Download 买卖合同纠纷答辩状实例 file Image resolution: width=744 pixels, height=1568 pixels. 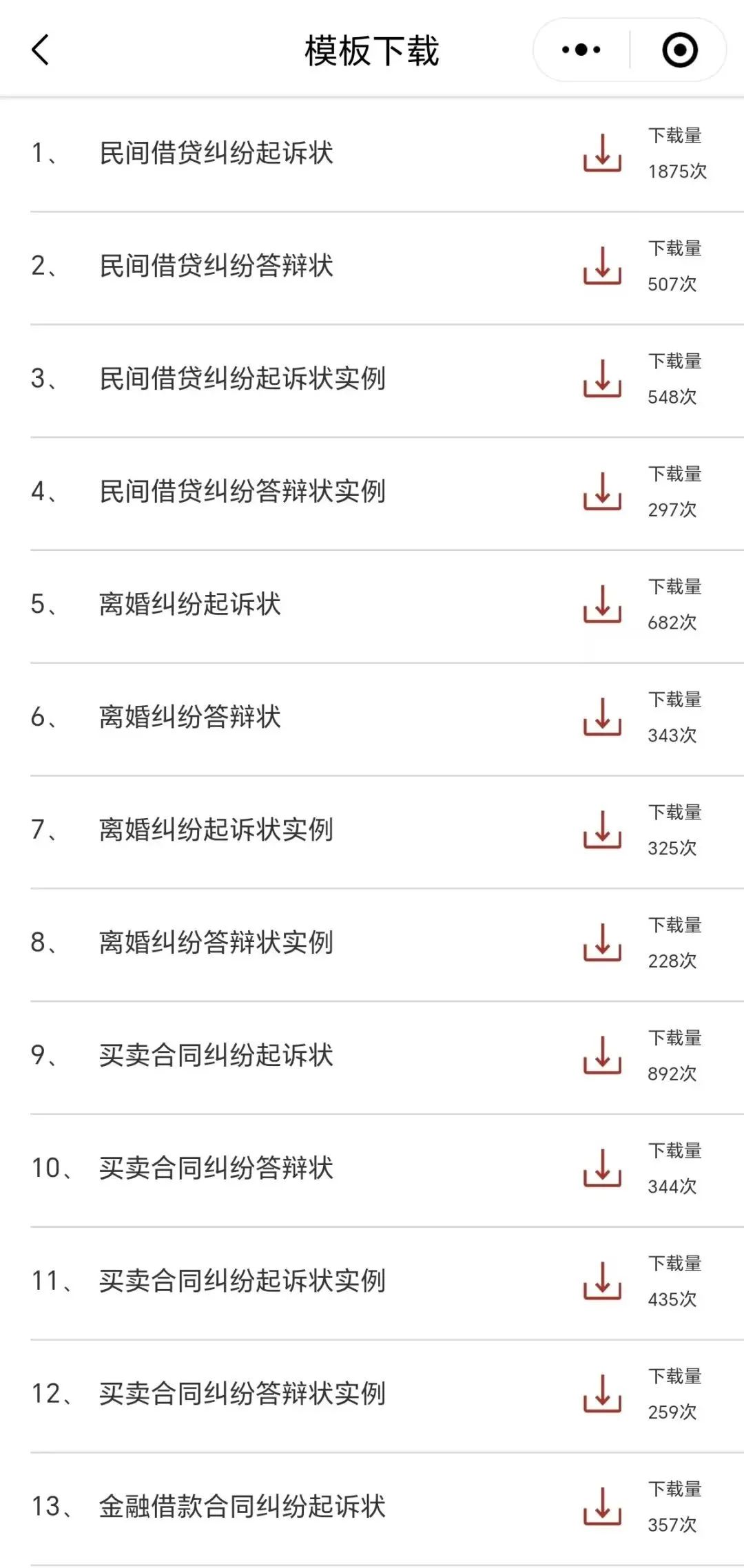point(602,1394)
